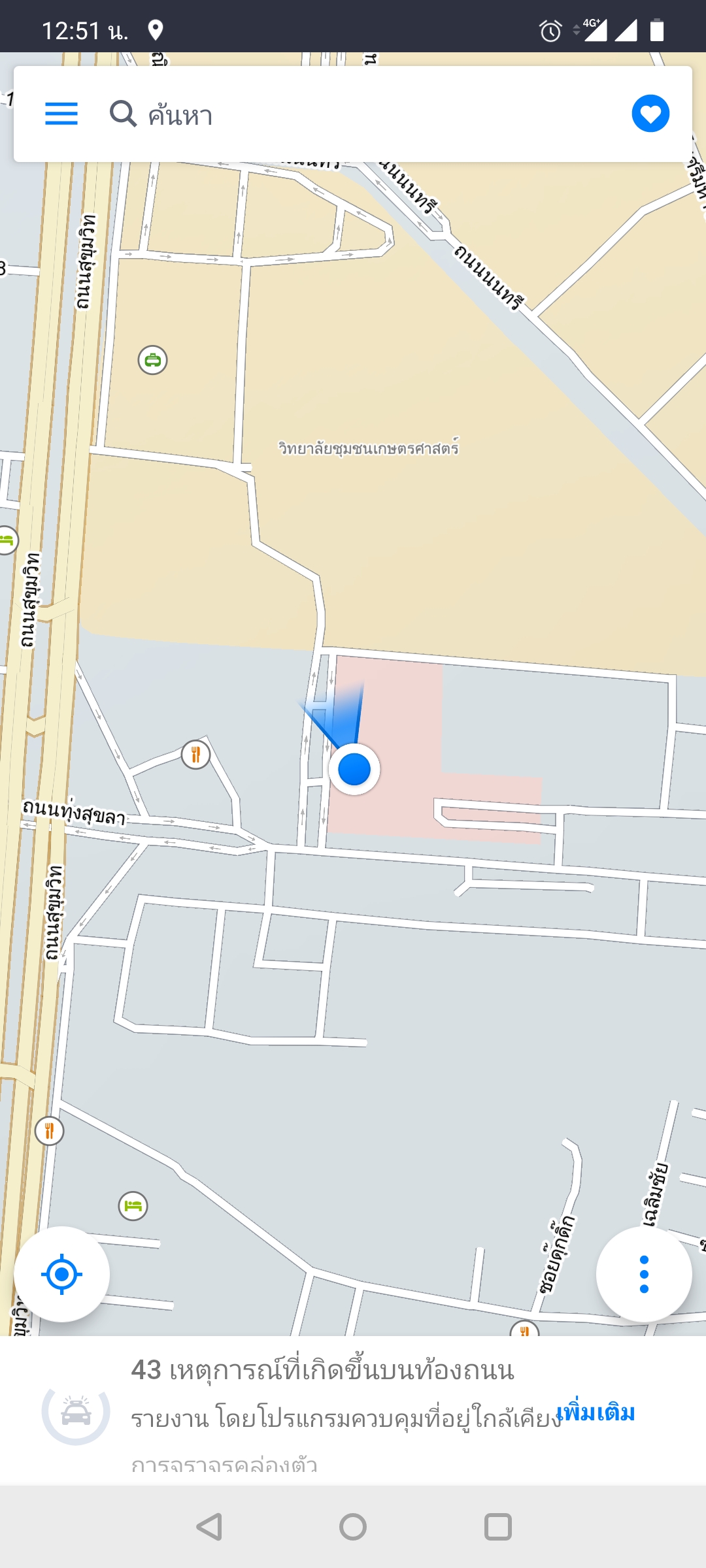
Task: Open the gas station marker near ถนนสุขุมวิท
Action: pos(153,360)
